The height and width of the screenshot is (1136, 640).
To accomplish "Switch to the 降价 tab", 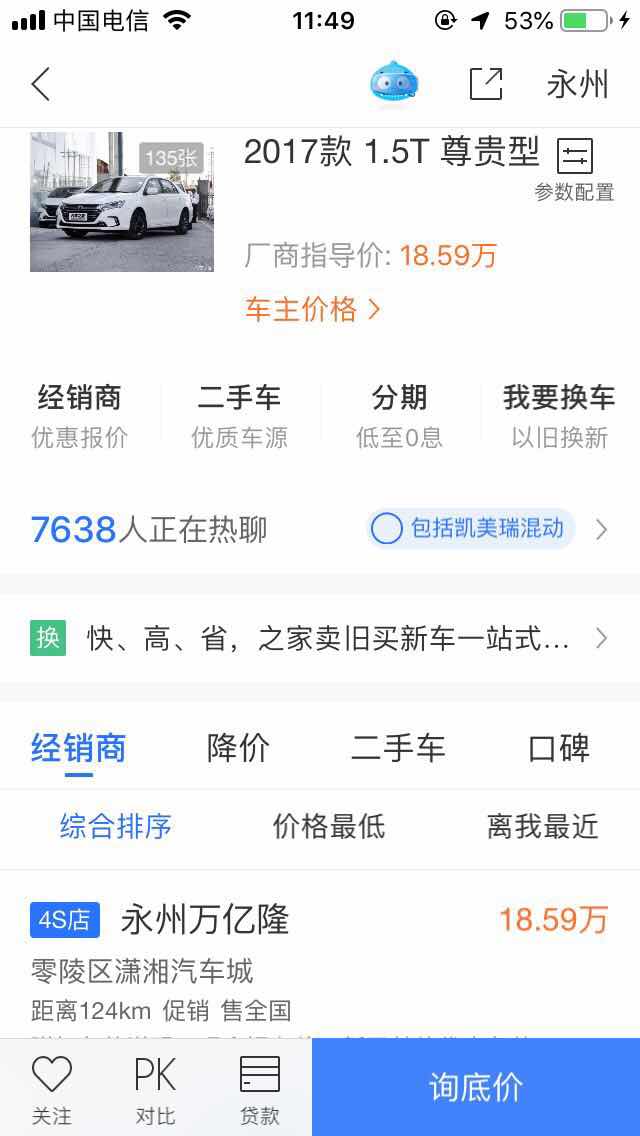I will click(238, 748).
